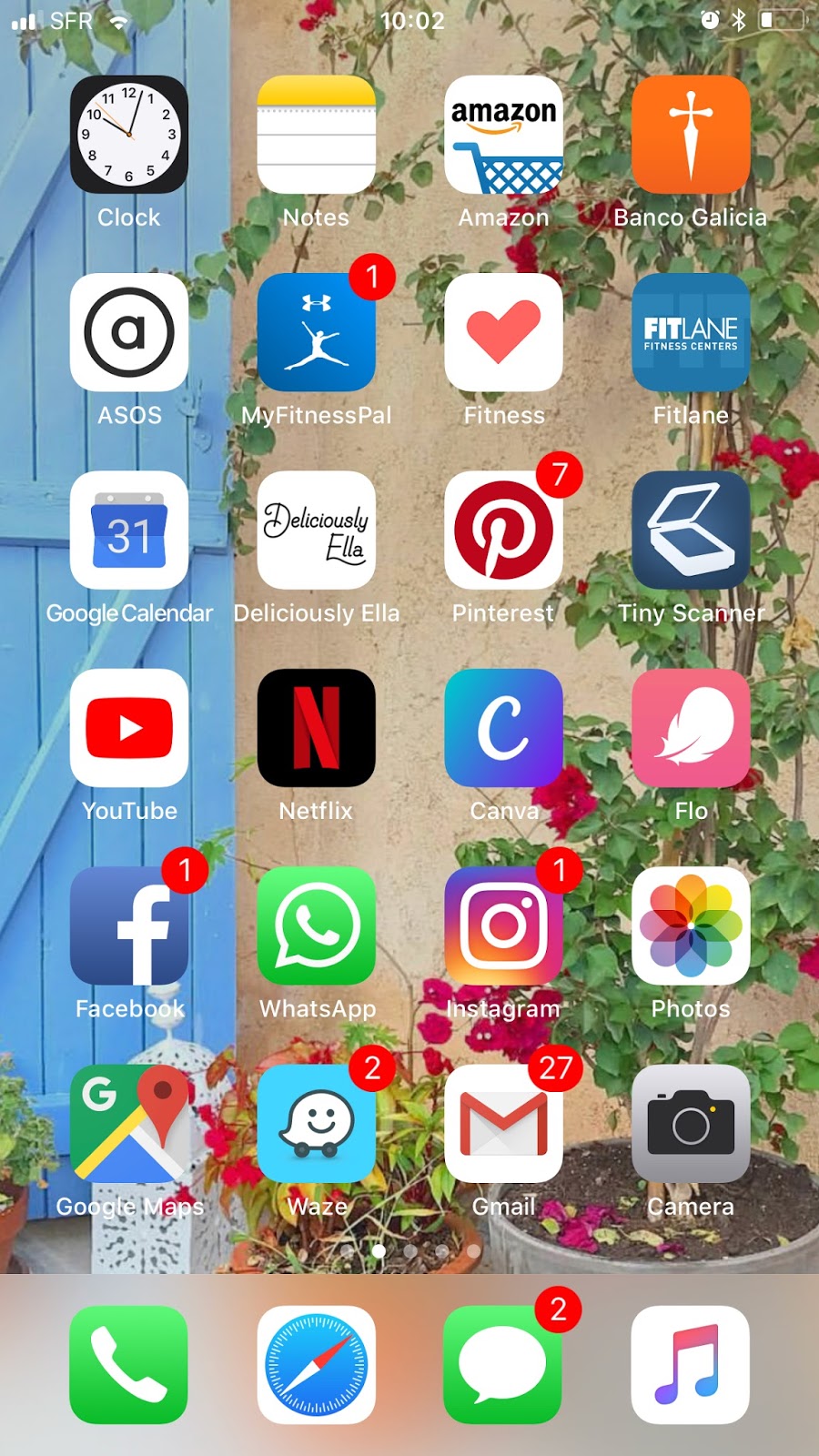This screenshot has height=1456, width=819.
Task: Open Safari browser in the dock
Action: pyautogui.click(x=317, y=1365)
